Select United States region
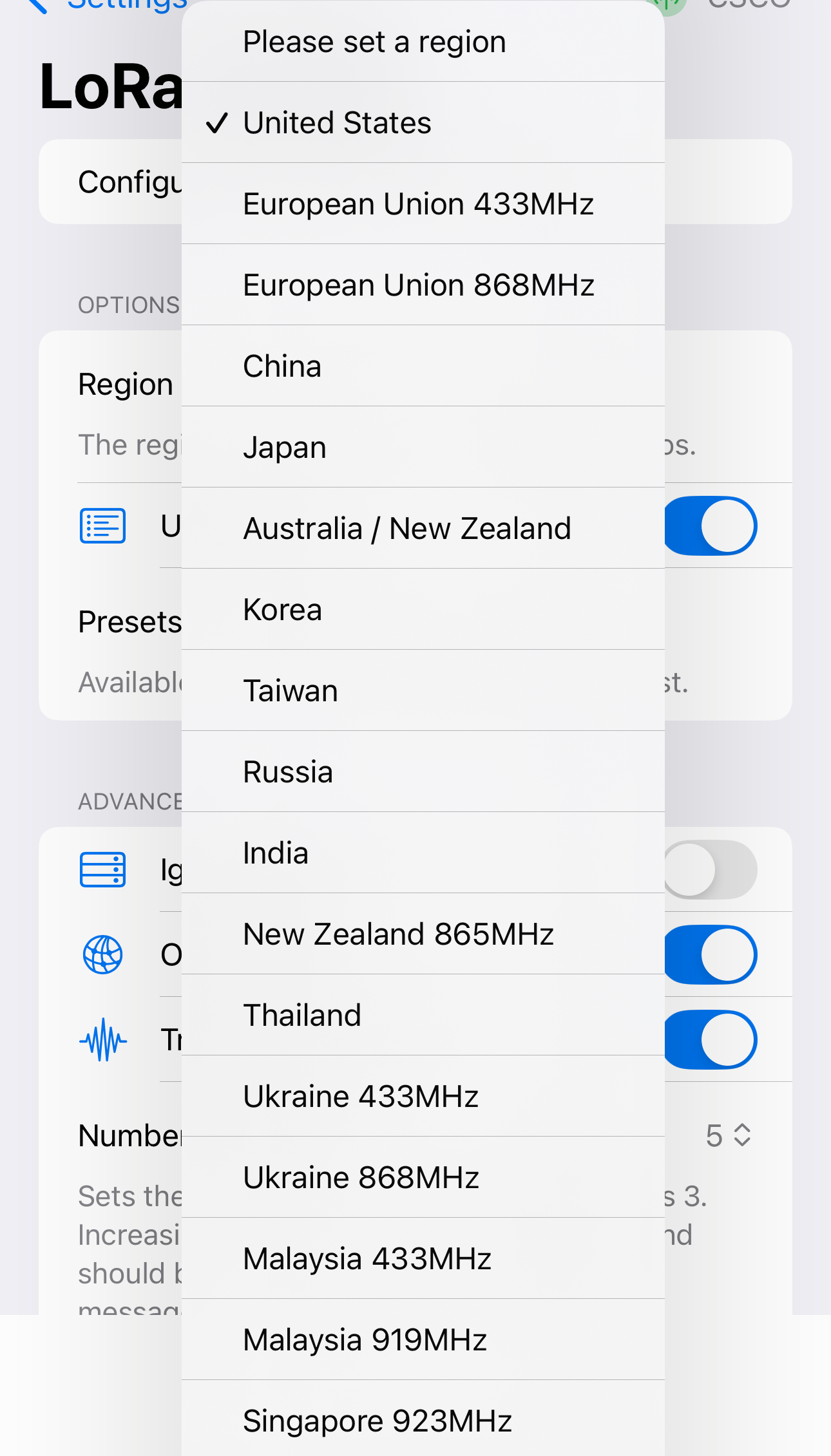This screenshot has height=1456, width=831. tap(423, 122)
